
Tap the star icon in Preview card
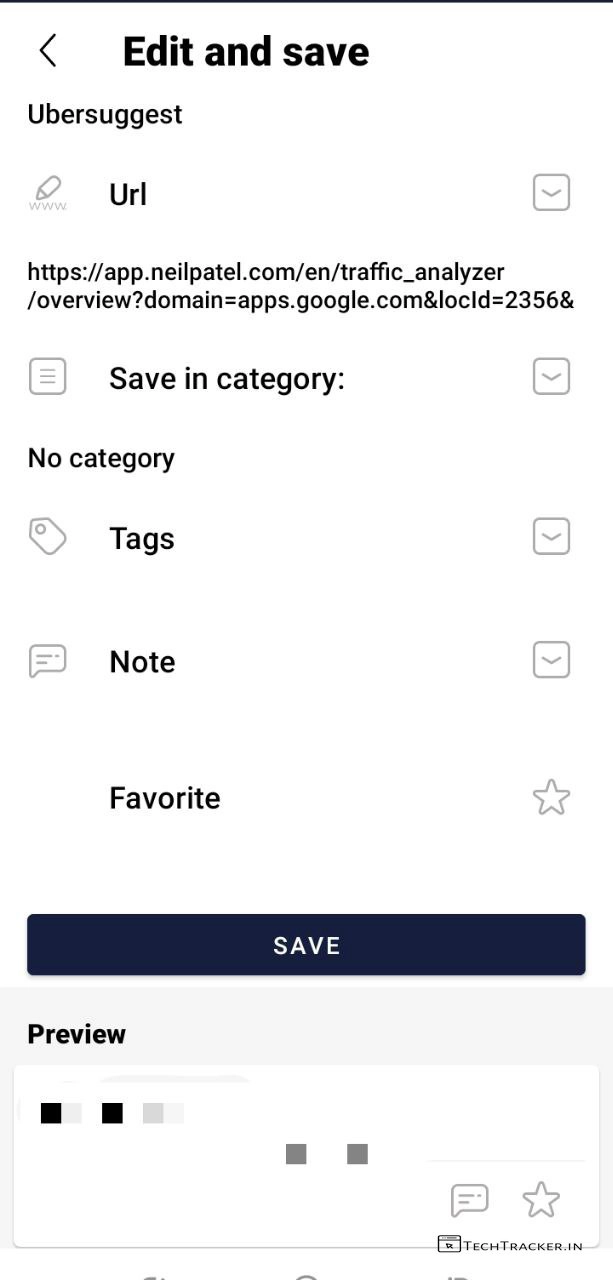541,1199
